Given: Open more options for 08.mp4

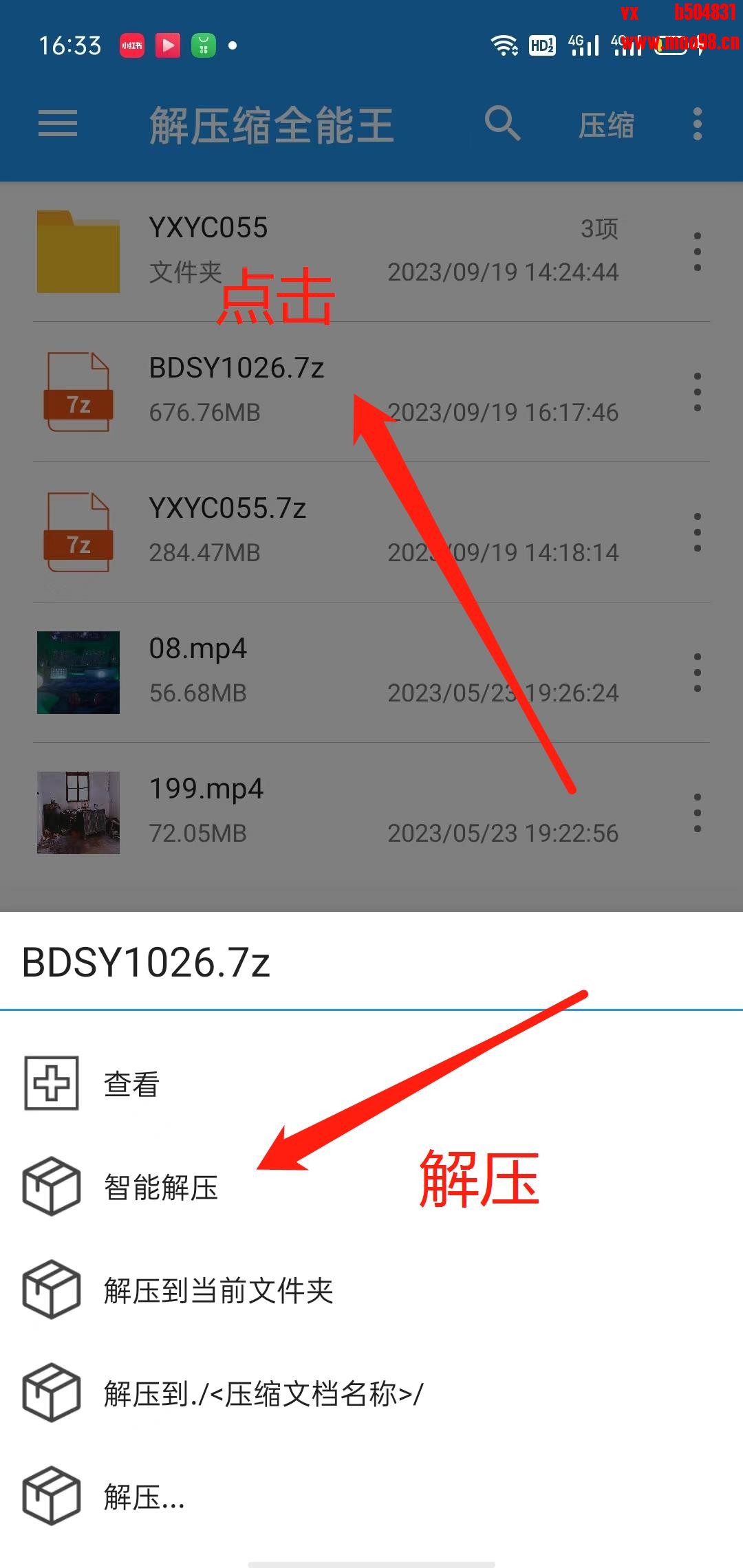Looking at the screenshot, I should [x=697, y=672].
